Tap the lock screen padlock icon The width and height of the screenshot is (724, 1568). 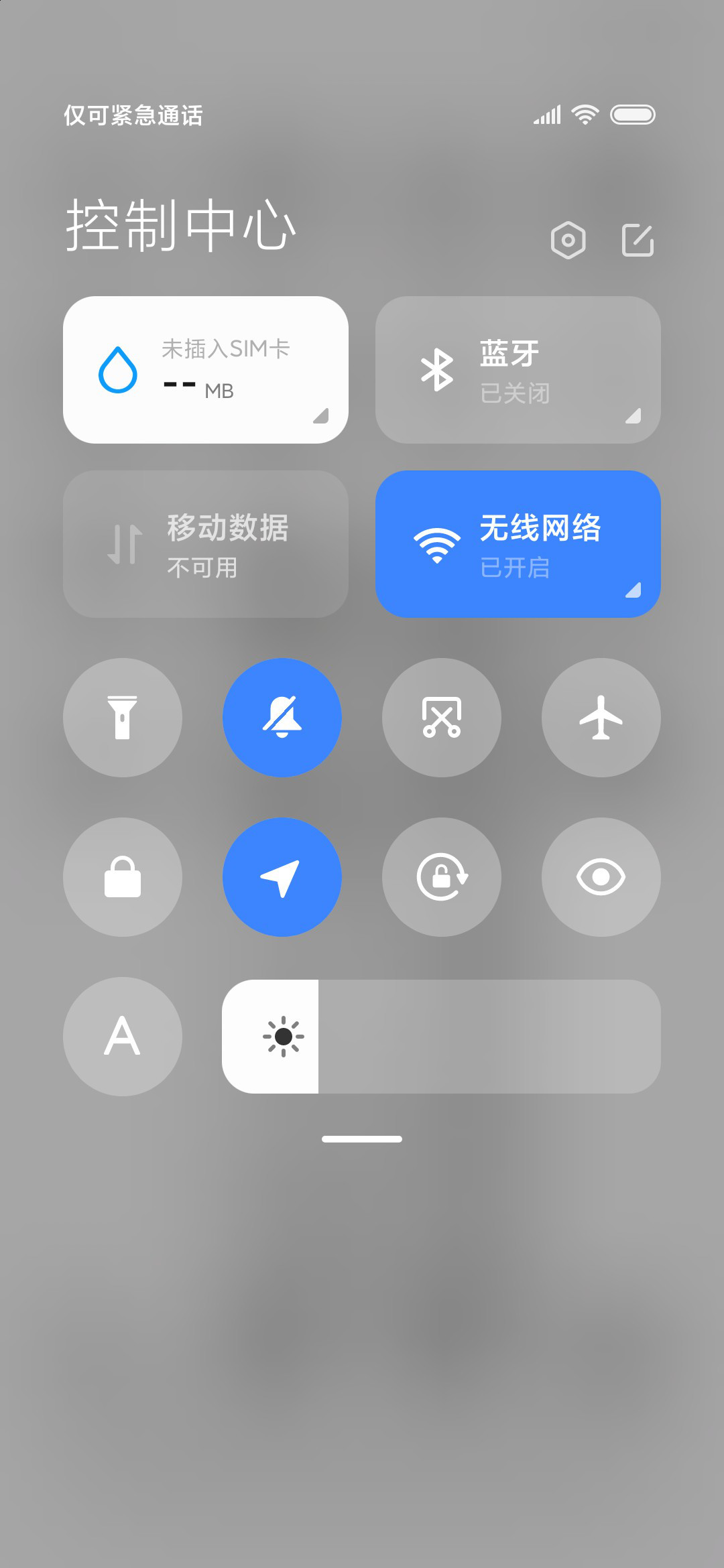point(123,877)
